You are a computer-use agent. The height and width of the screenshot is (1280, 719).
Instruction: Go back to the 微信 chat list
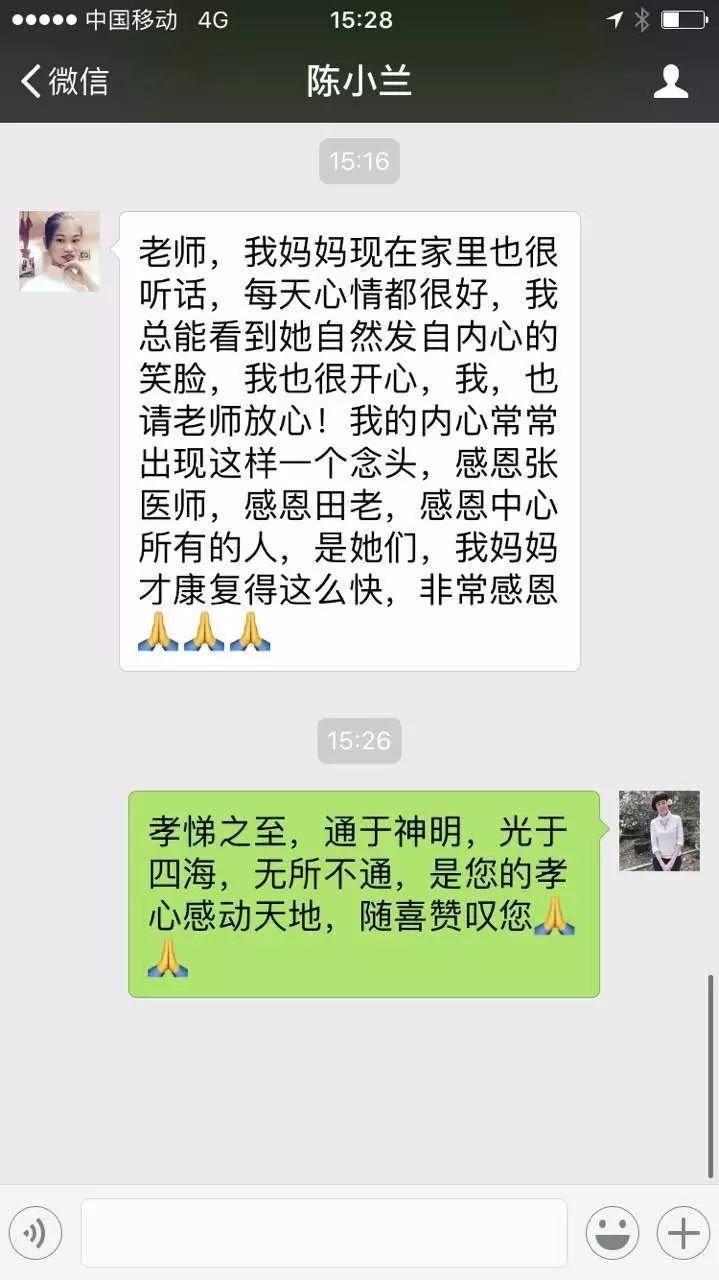coord(64,81)
